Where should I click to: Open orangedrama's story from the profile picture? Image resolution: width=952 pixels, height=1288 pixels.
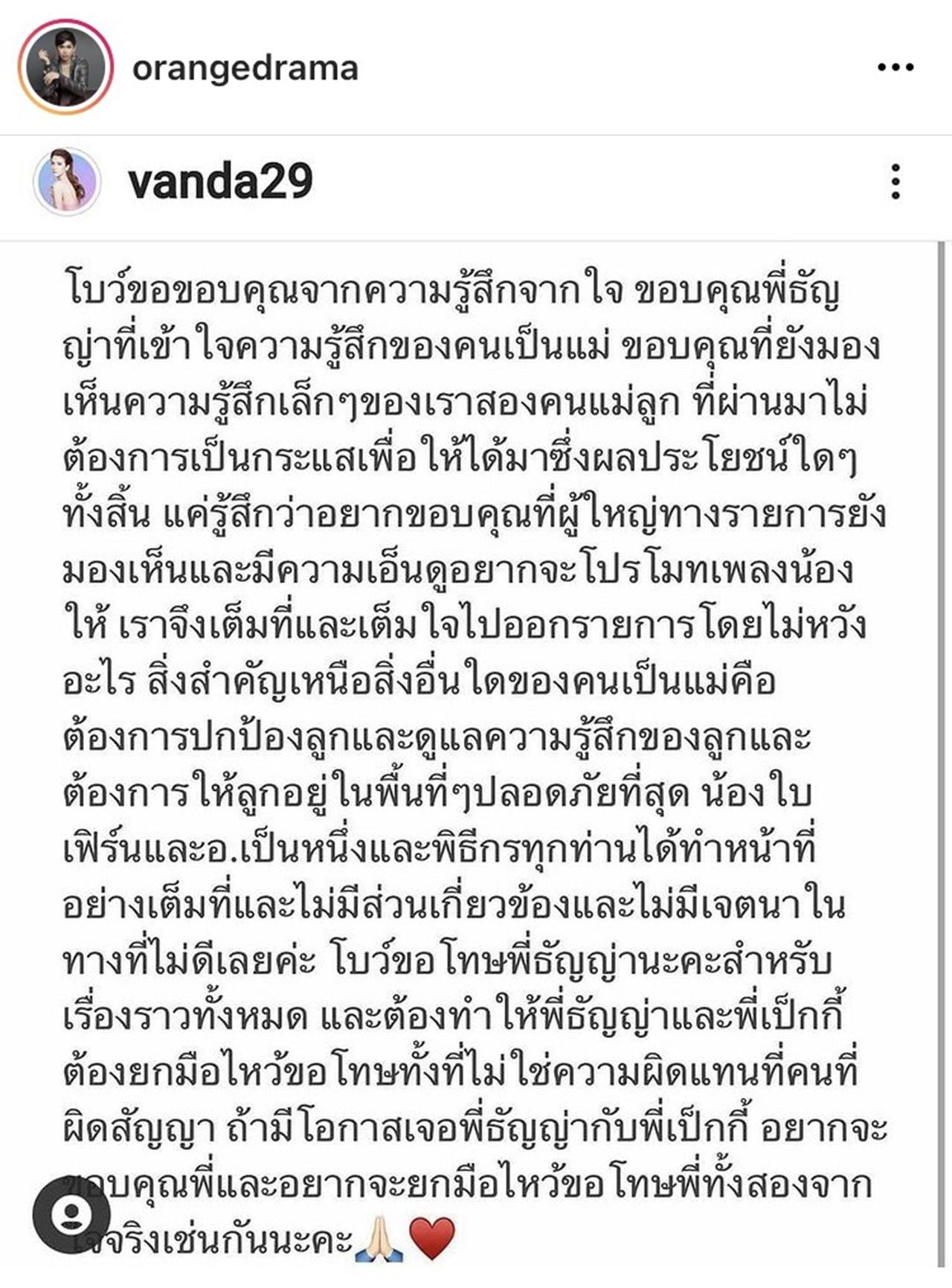point(65,68)
